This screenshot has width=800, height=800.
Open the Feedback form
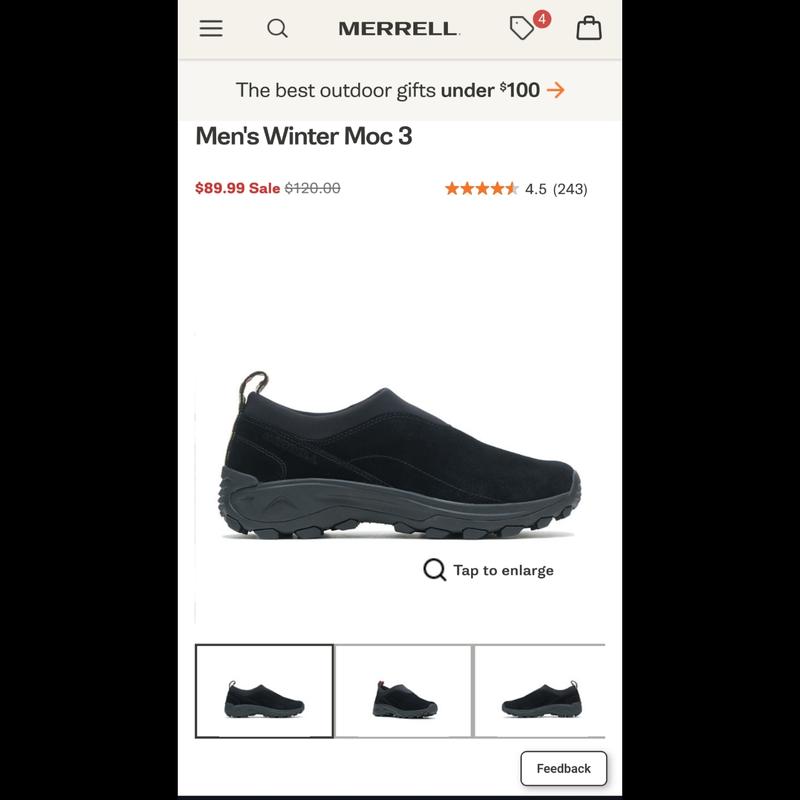(x=563, y=768)
